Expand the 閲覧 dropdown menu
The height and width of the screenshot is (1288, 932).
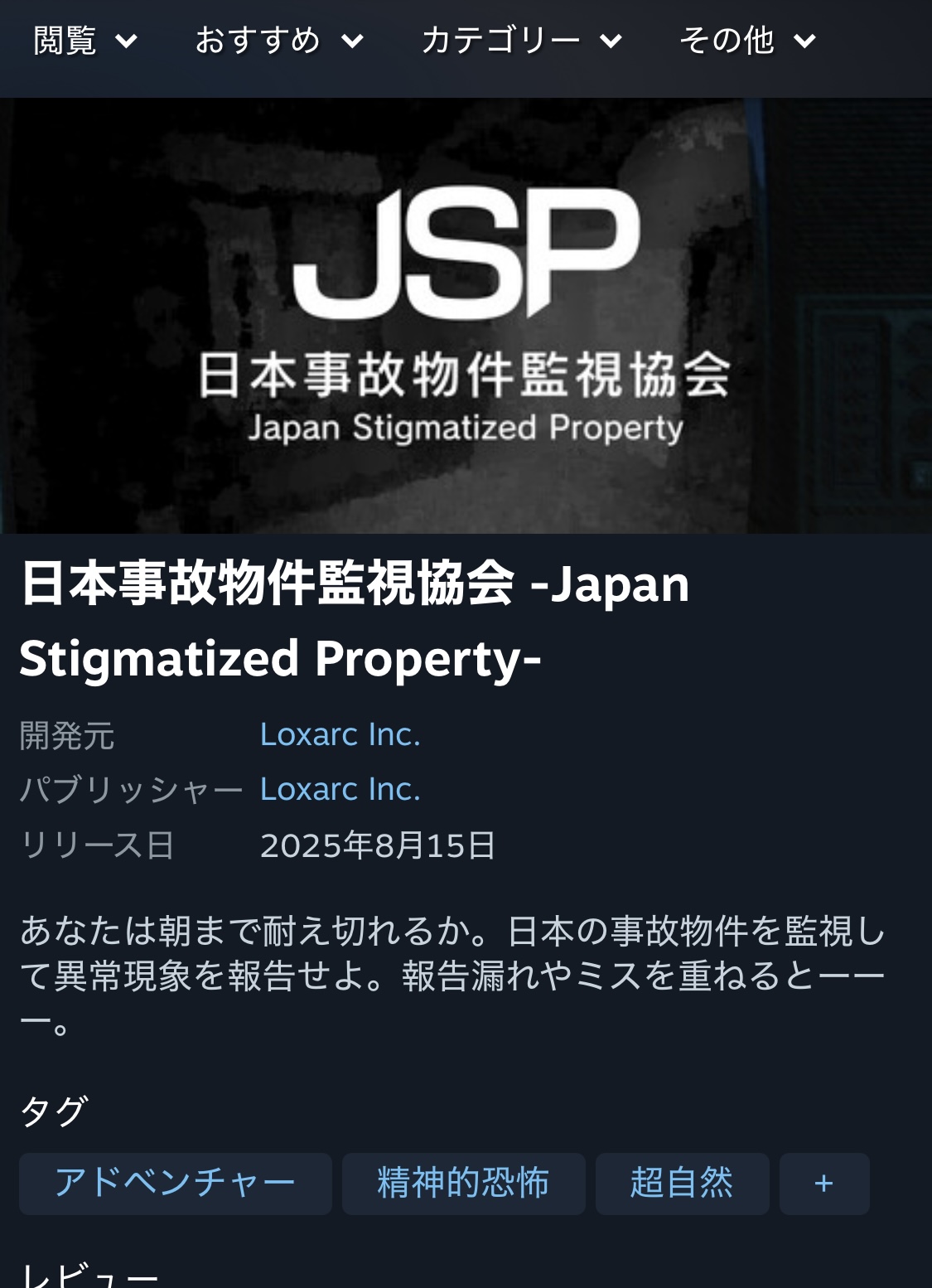pos(85,41)
